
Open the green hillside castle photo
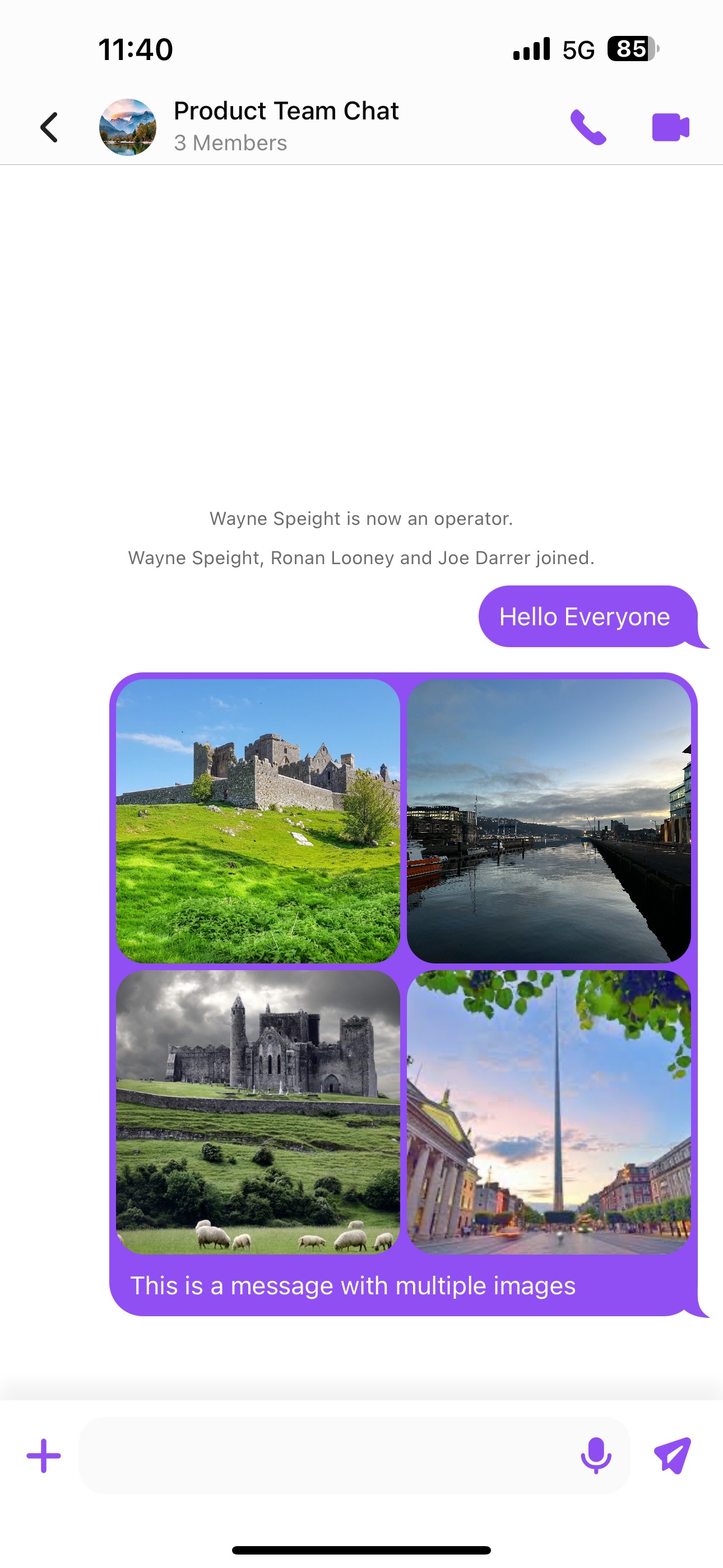click(x=258, y=820)
